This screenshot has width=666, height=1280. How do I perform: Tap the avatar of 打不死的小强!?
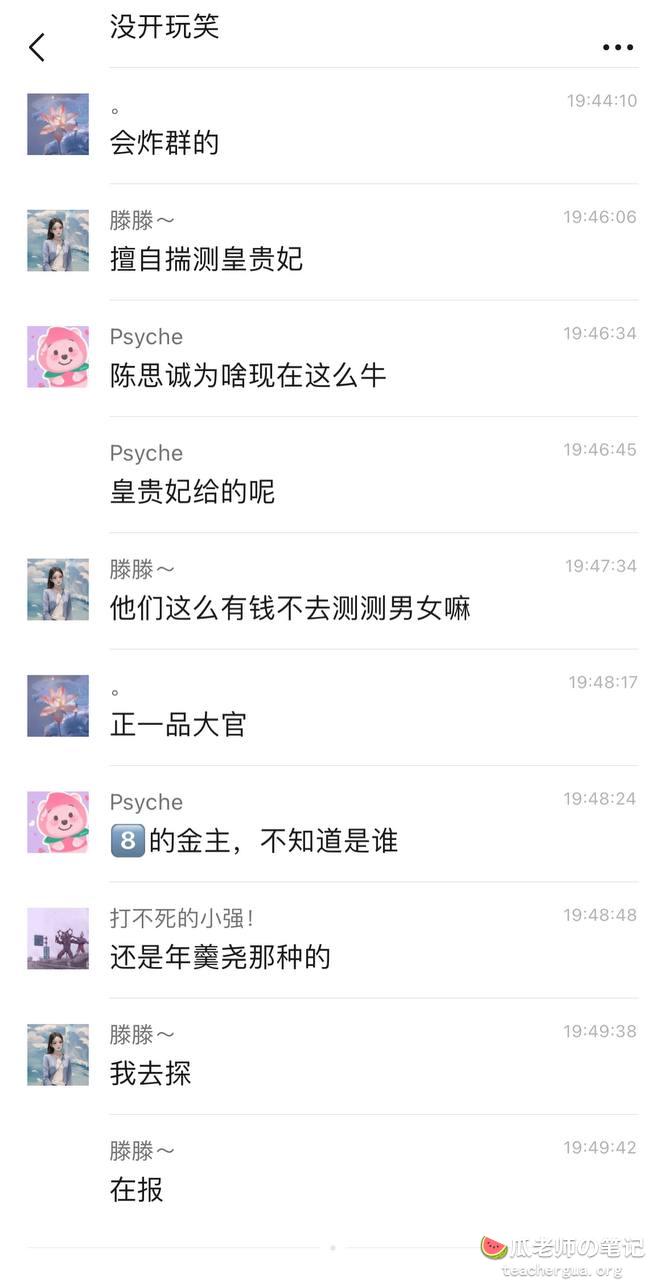point(58,939)
